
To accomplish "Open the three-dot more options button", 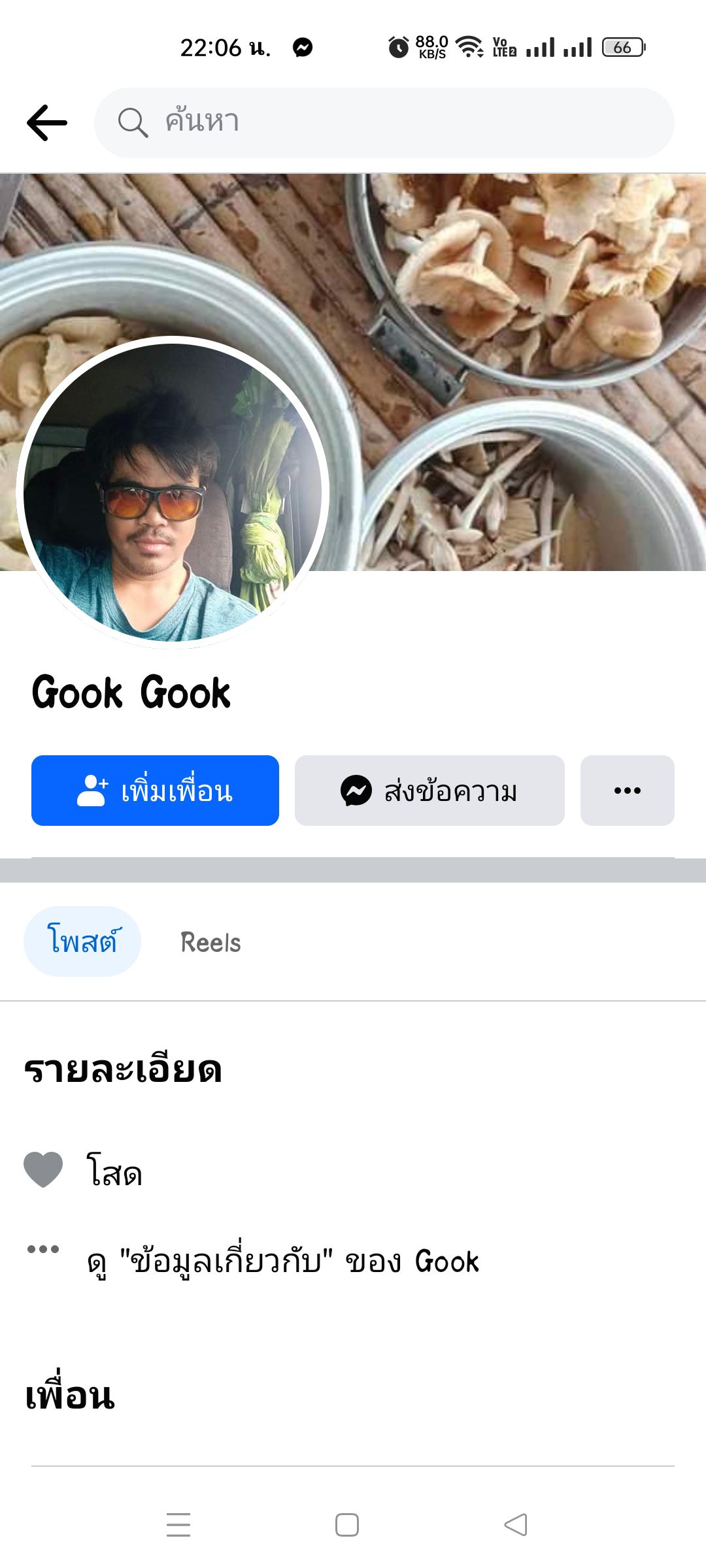I will point(627,791).
